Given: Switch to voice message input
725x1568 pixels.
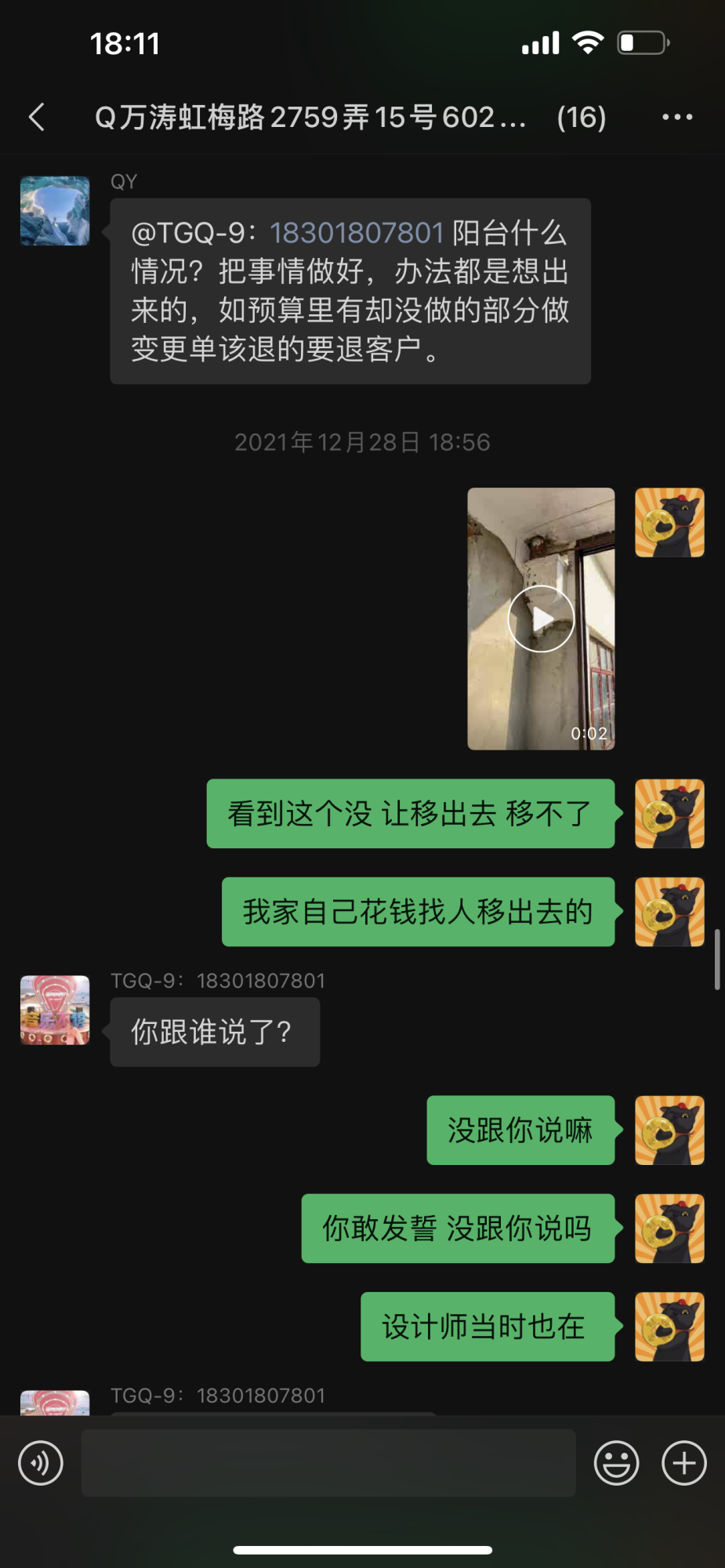Looking at the screenshot, I should click(x=41, y=1463).
